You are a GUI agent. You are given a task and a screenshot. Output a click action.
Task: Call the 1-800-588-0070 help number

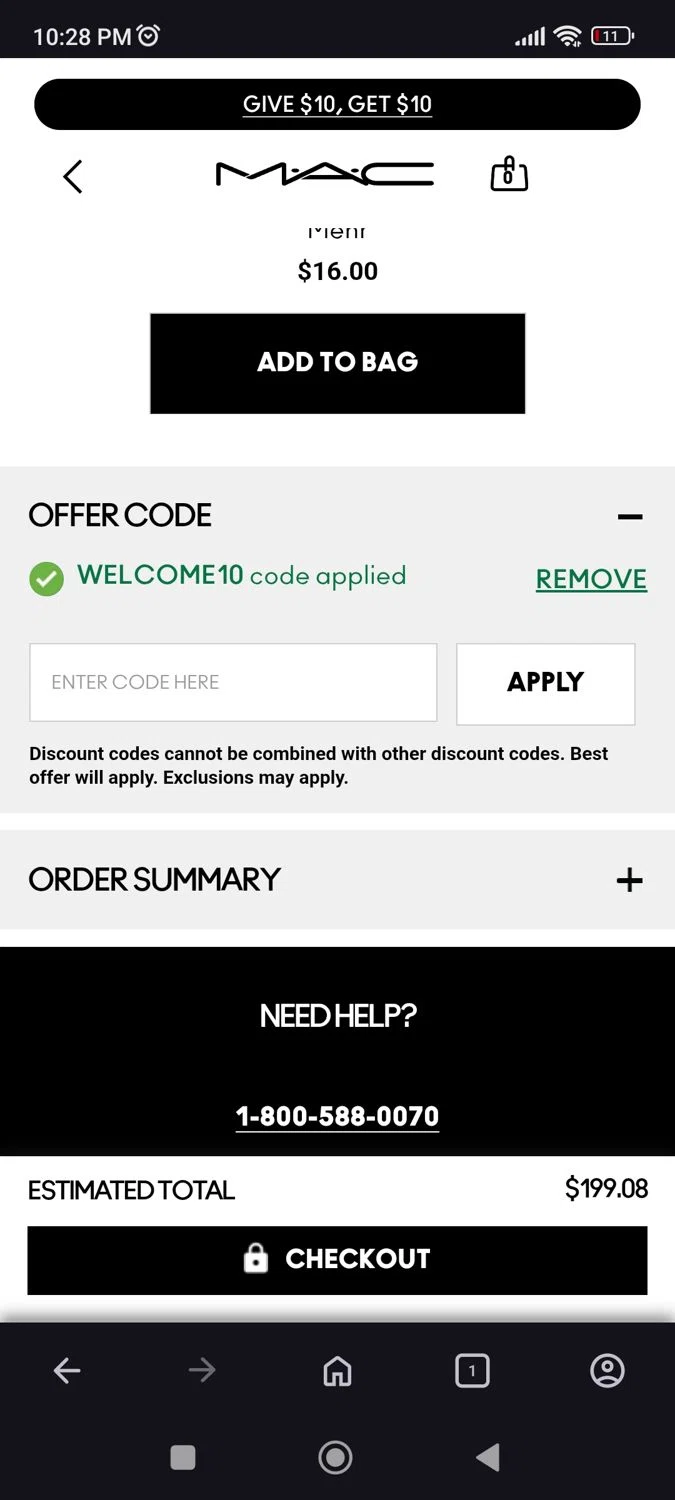[337, 1116]
